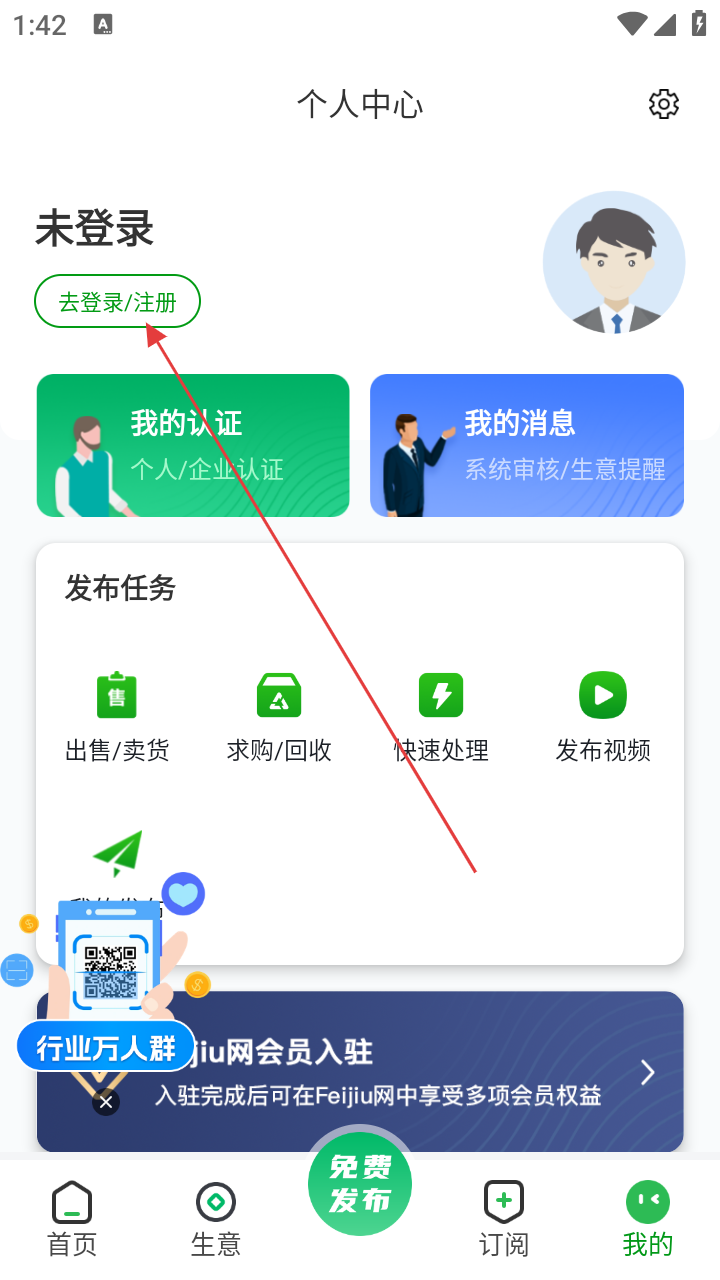Select the 我的 tab
Image resolution: width=720 pixels, height=1280 pixels.
point(648,1219)
